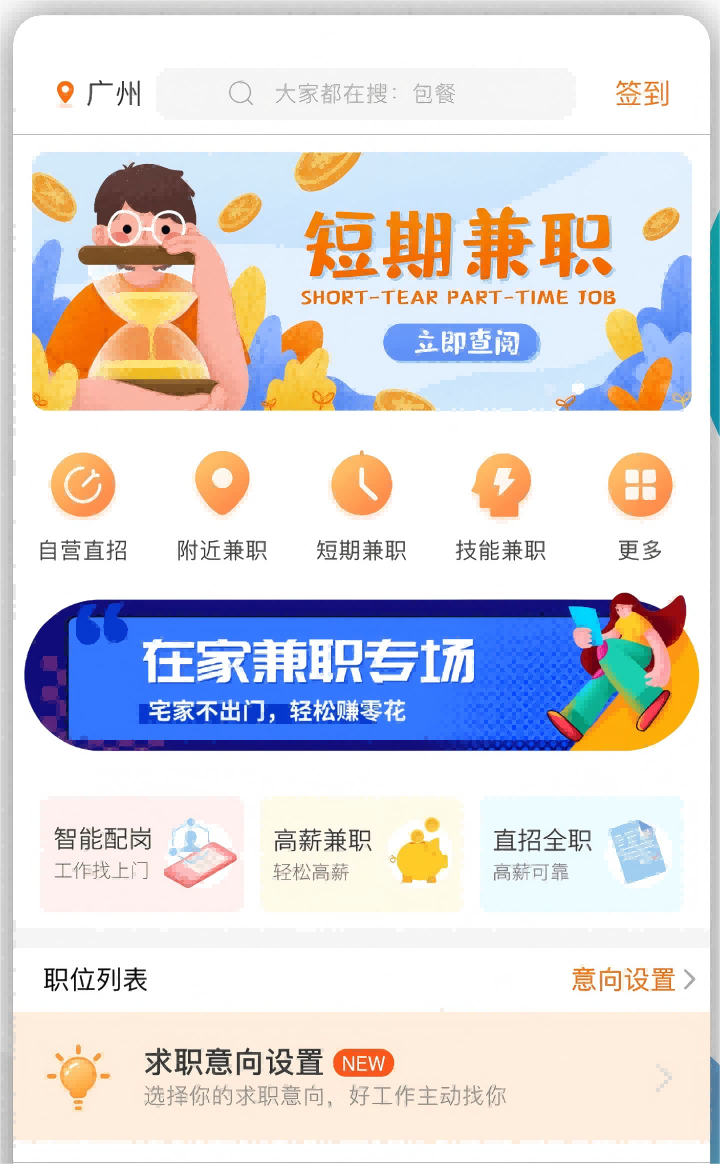
Task: Open the 求职意向设置 row
Action: pos(361,1077)
